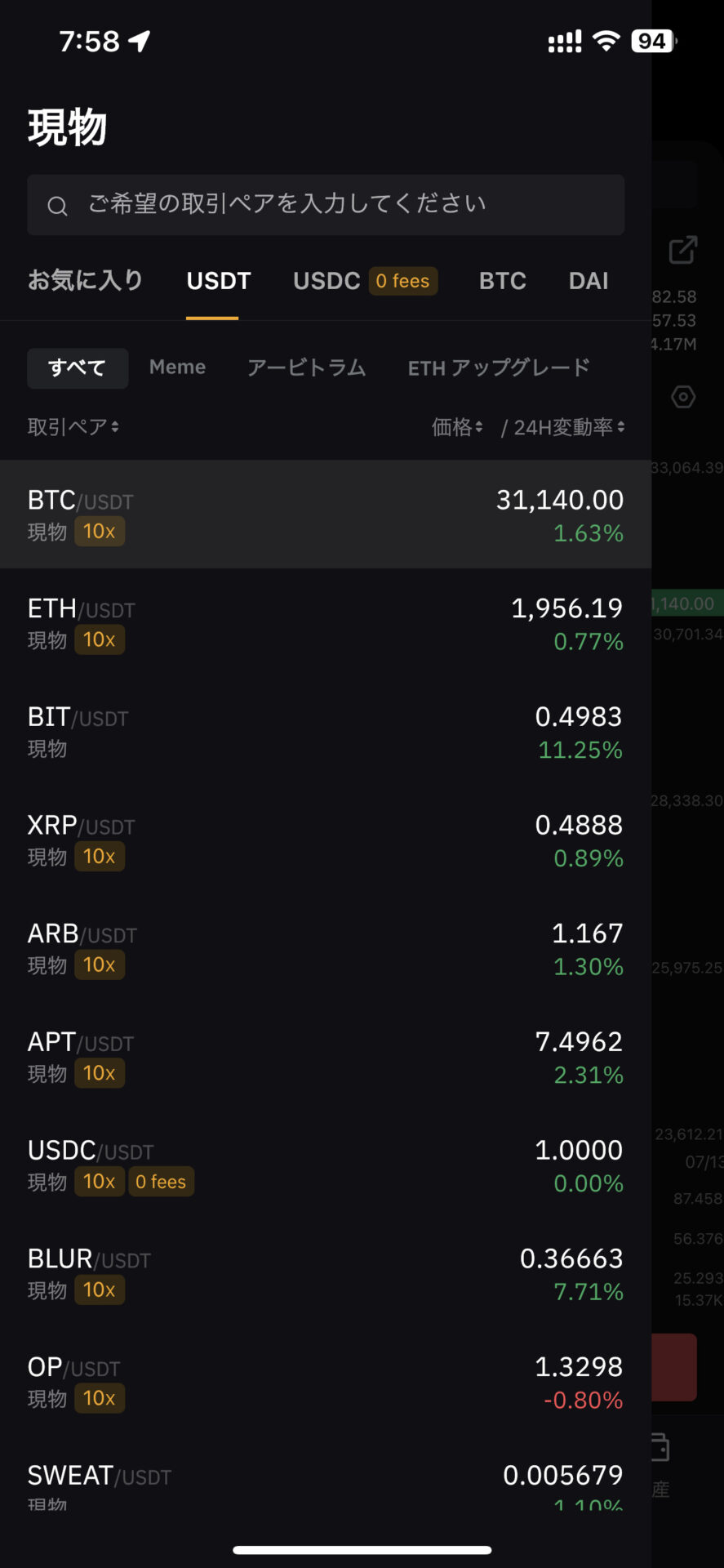The height and width of the screenshot is (1568, 724).
Task: Open the BTC market tab
Action: click(502, 281)
